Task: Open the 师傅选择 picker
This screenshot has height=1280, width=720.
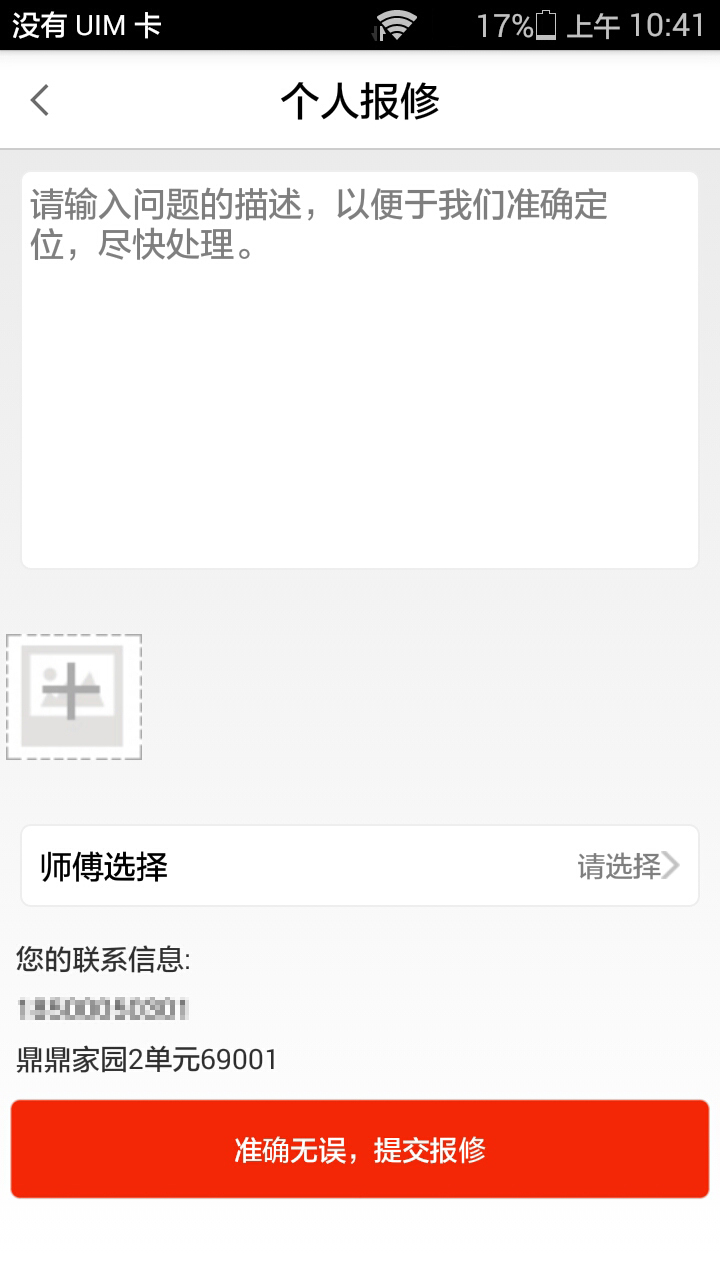Action: coord(360,866)
